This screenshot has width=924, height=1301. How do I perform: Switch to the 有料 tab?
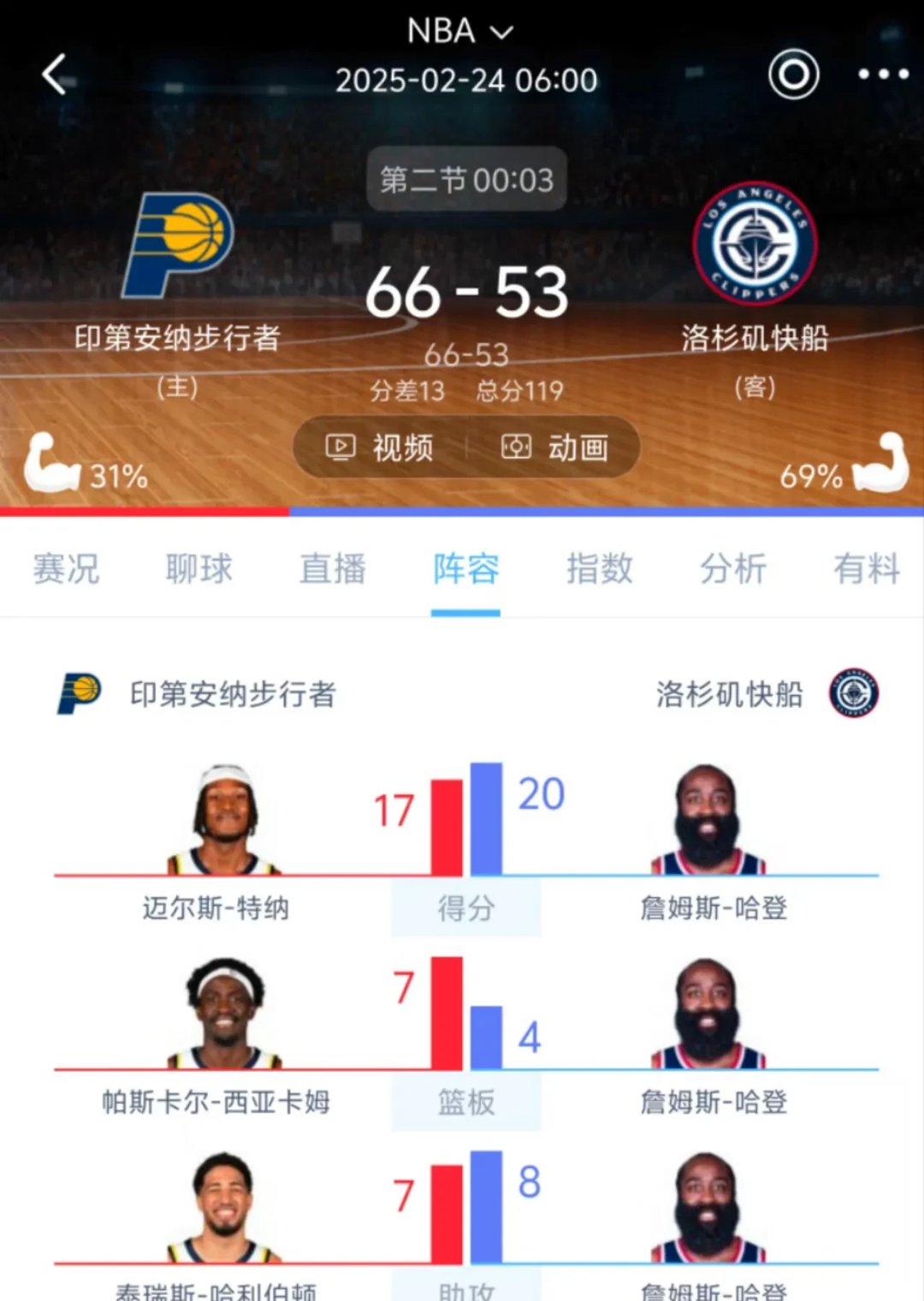(x=866, y=568)
